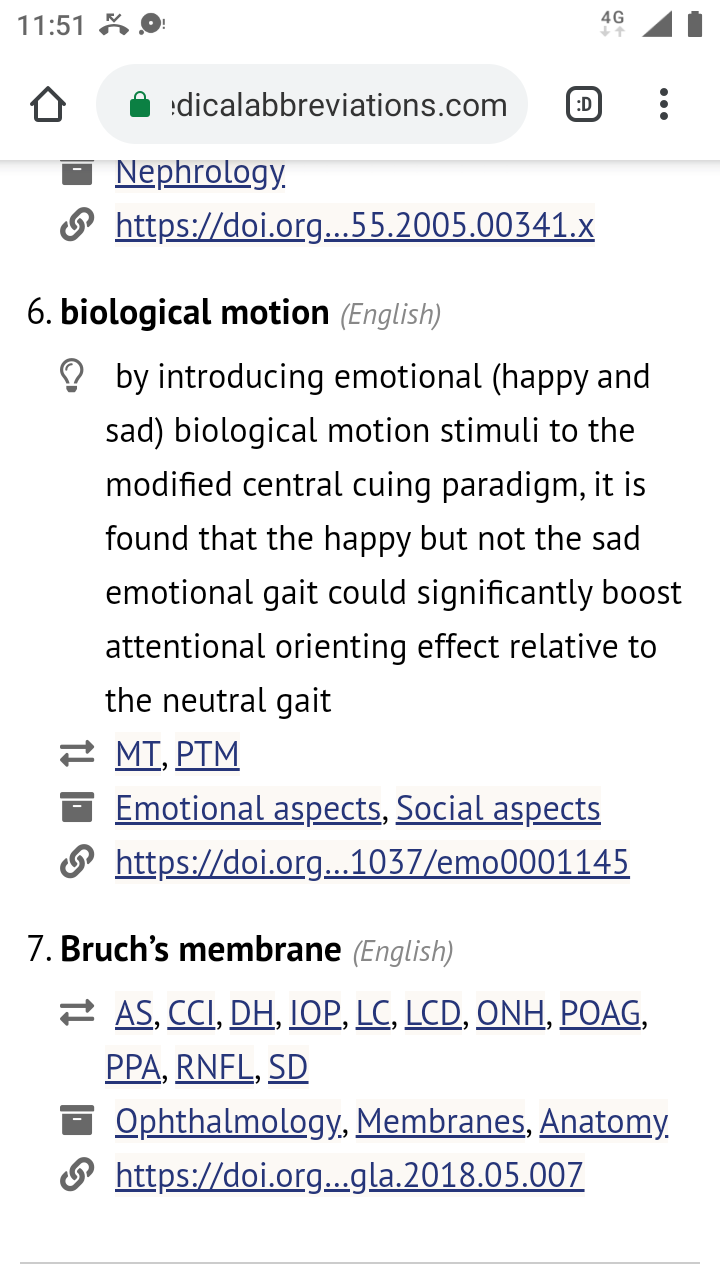
Task: Open the MT abbreviation link
Action: (138, 754)
